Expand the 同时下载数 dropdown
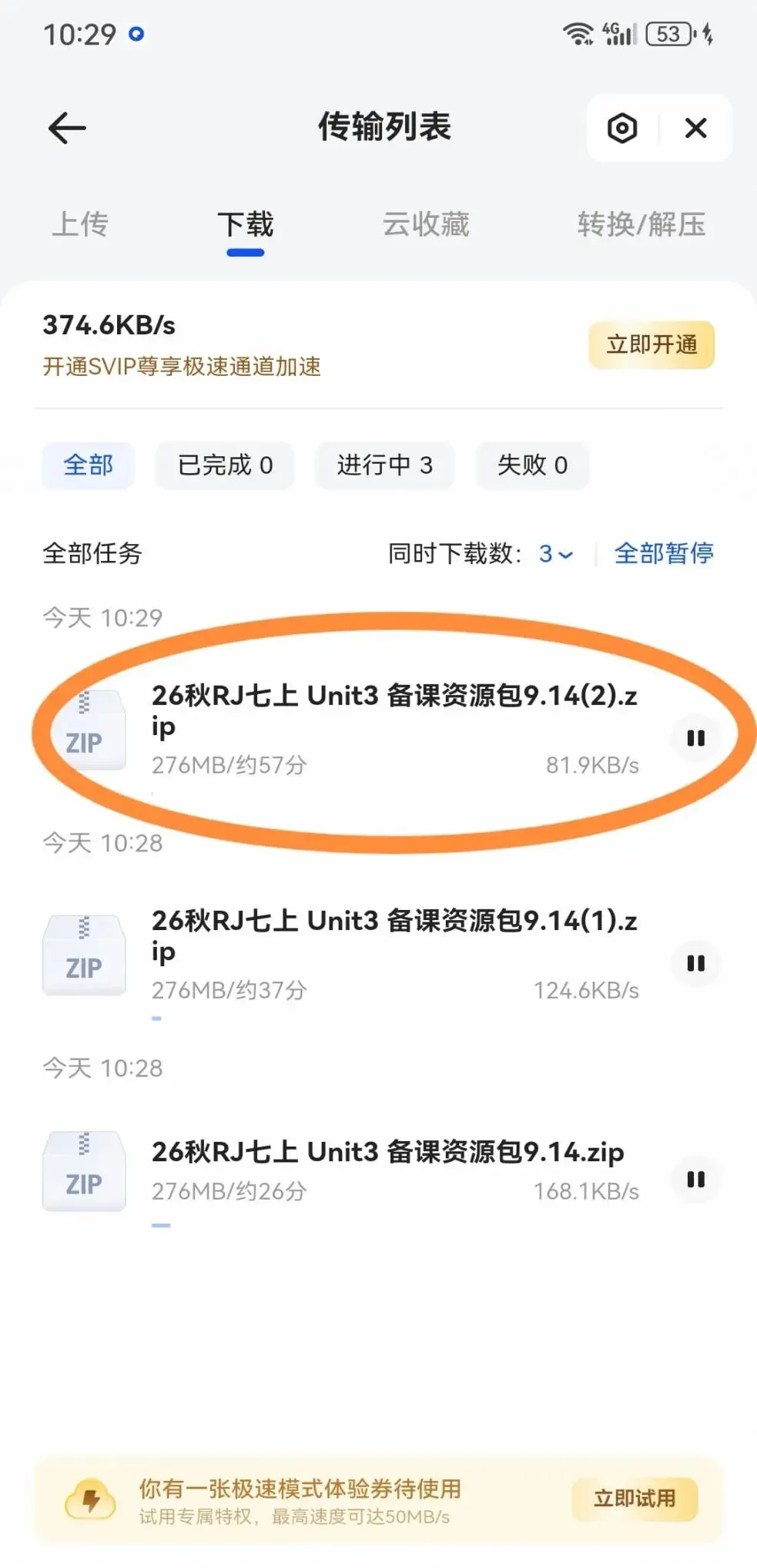Image resolution: width=757 pixels, height=1568 pixels. pyautogui.click(x=556, y=553)
